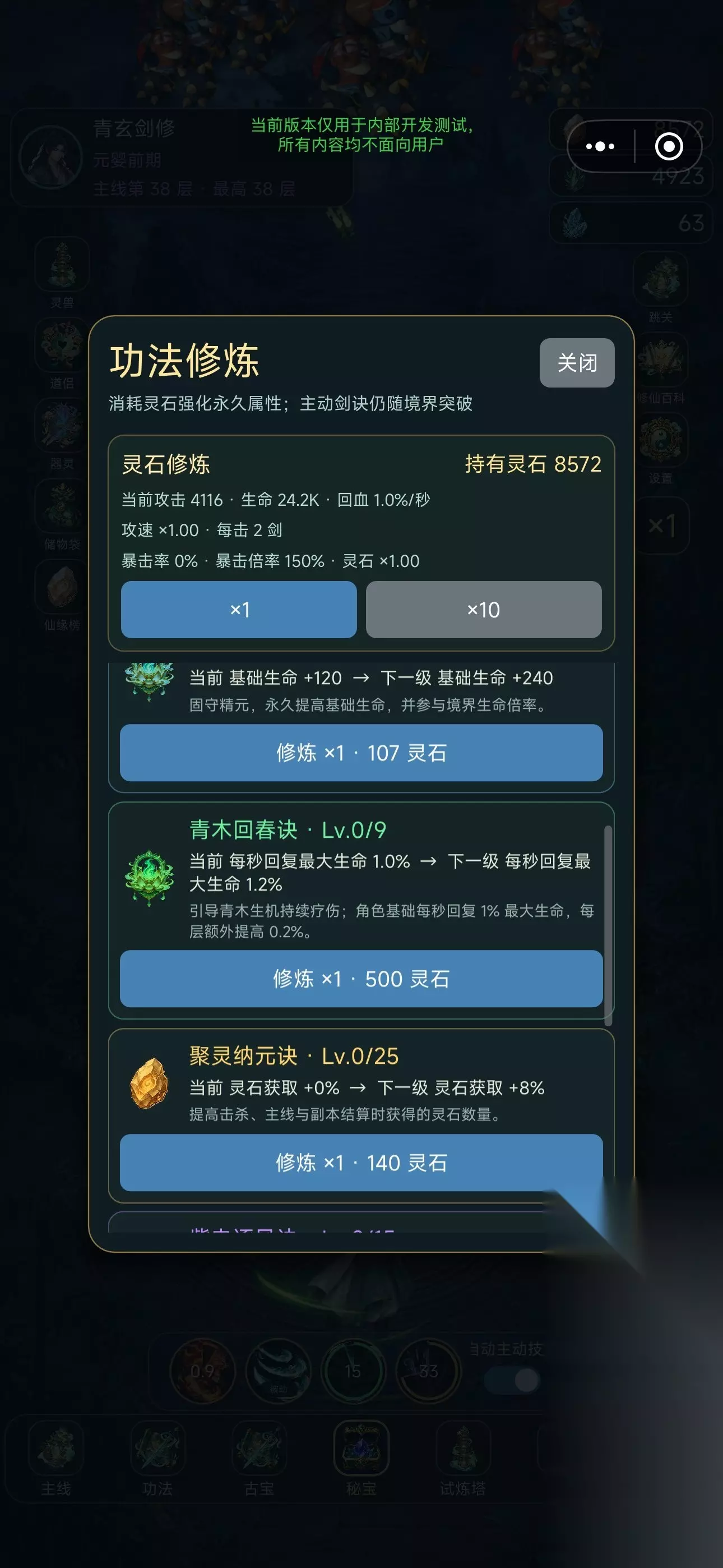Open the mini program more-options menu
723x1568 pixels.
(600, 146)
